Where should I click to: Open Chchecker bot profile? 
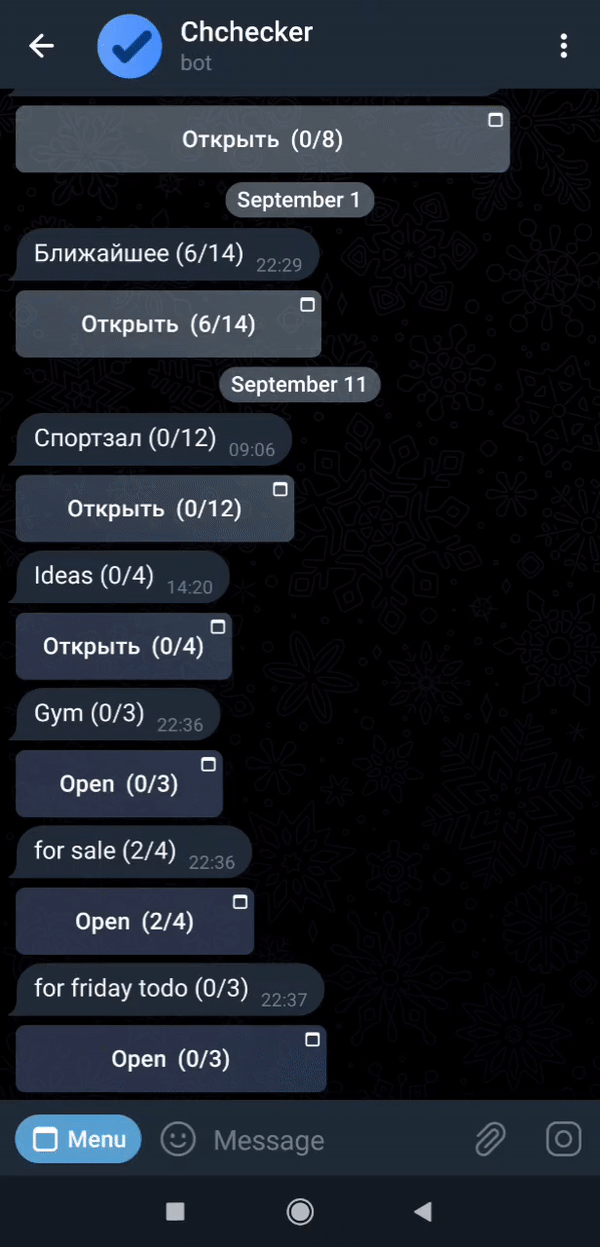pos(246,46)
